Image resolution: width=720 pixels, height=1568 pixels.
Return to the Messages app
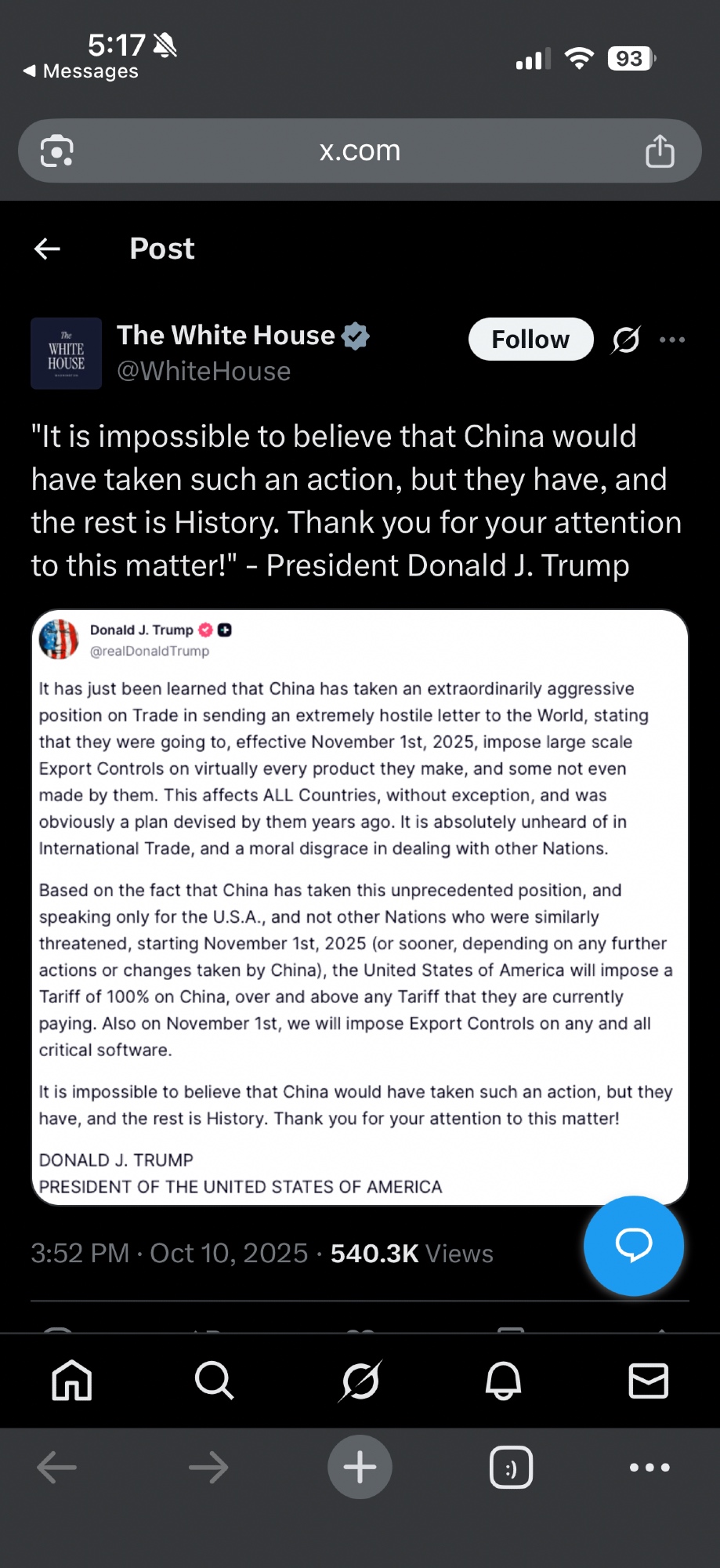pos(81,71)
